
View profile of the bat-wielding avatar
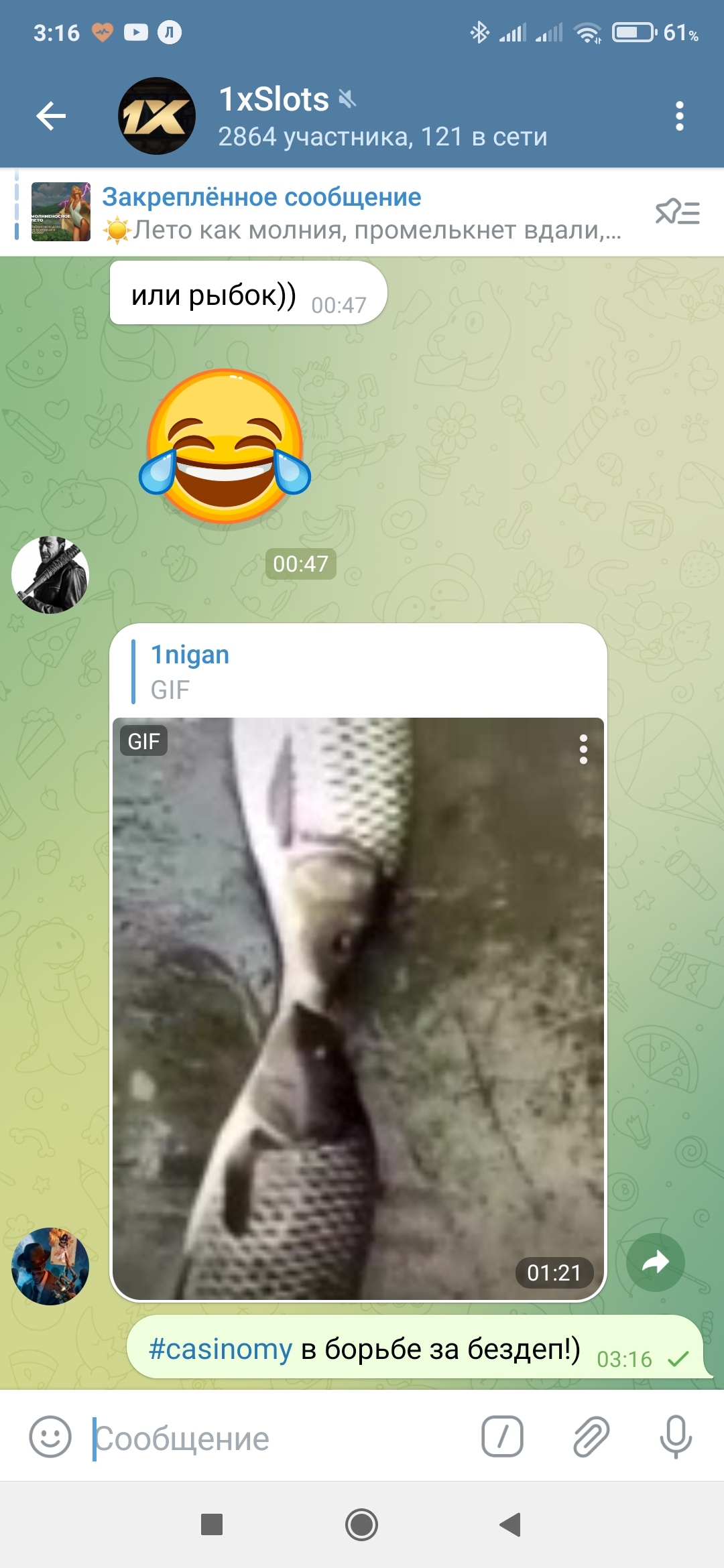pos(50,575)
